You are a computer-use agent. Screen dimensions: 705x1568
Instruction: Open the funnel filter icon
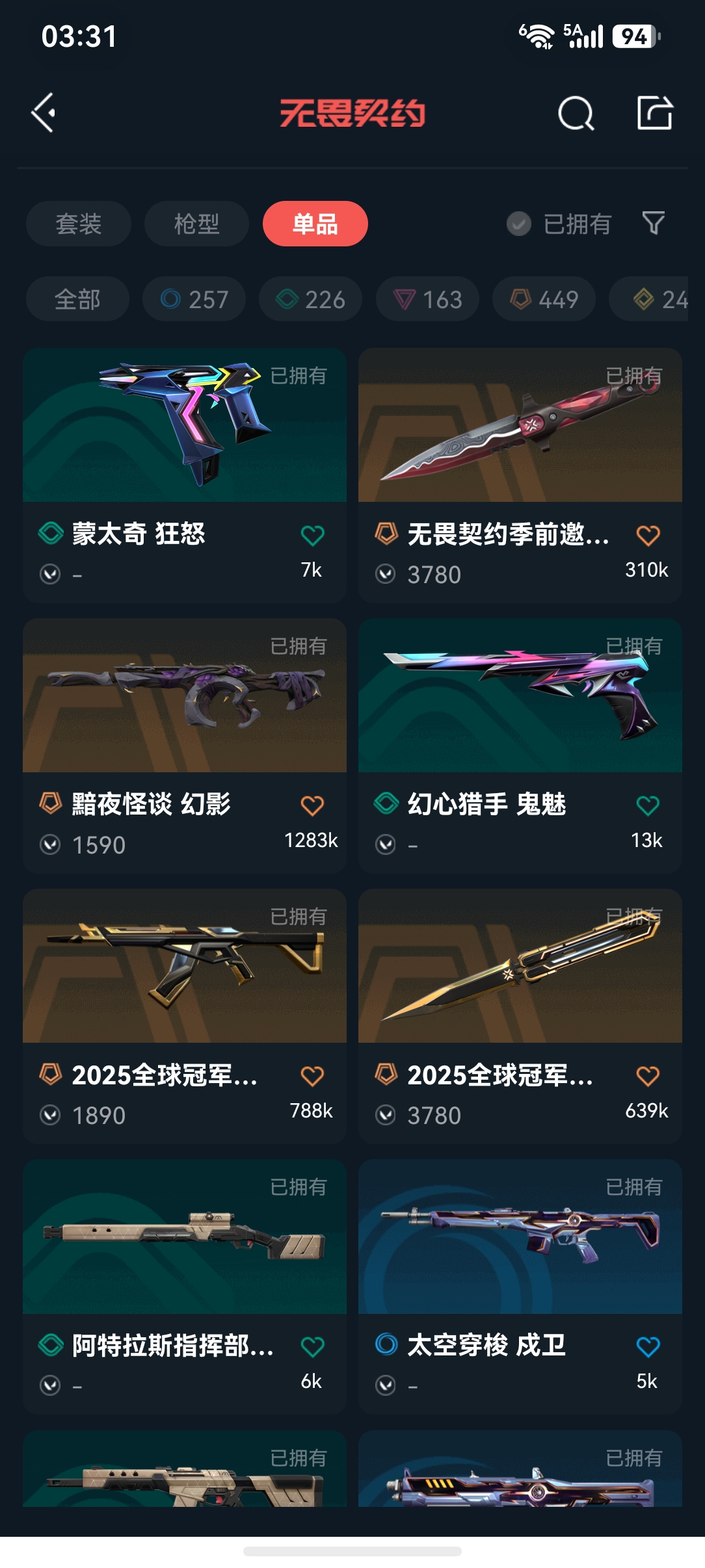(x=654, y=223)
